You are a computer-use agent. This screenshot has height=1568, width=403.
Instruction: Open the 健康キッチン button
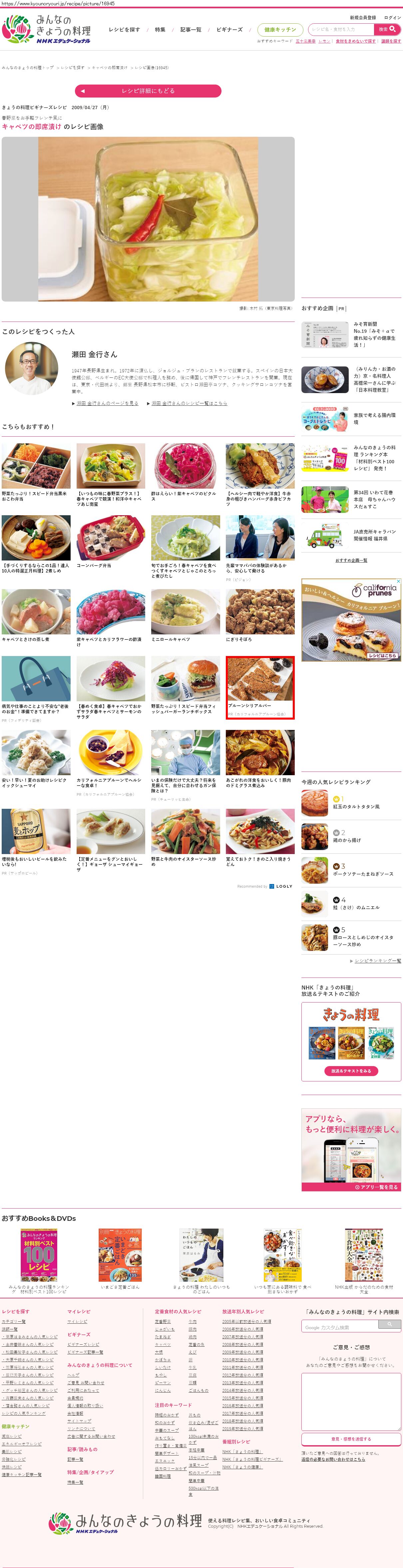pyautogui.click(x=280, y=30)
